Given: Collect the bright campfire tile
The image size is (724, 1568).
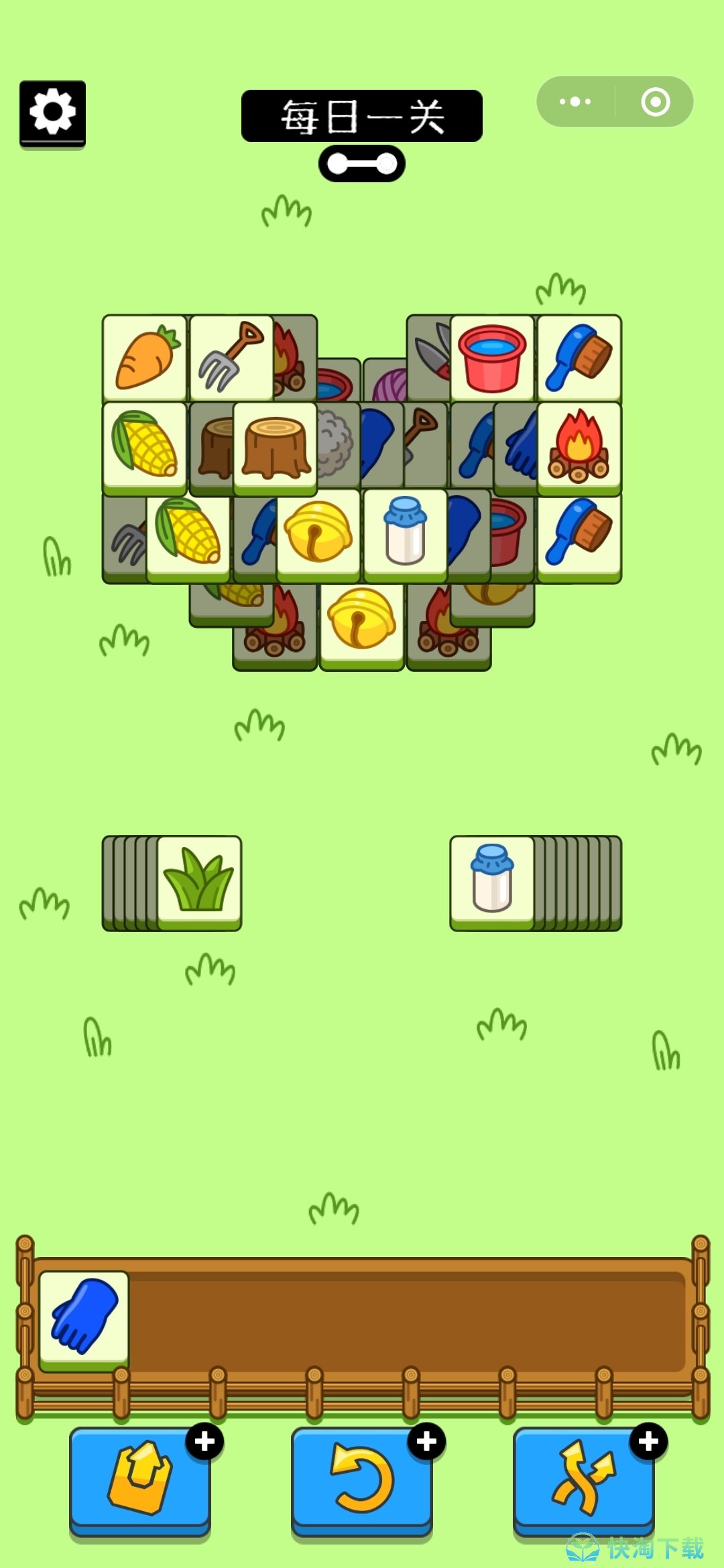Looking at the screenshot, I should [x=579, y=446].
